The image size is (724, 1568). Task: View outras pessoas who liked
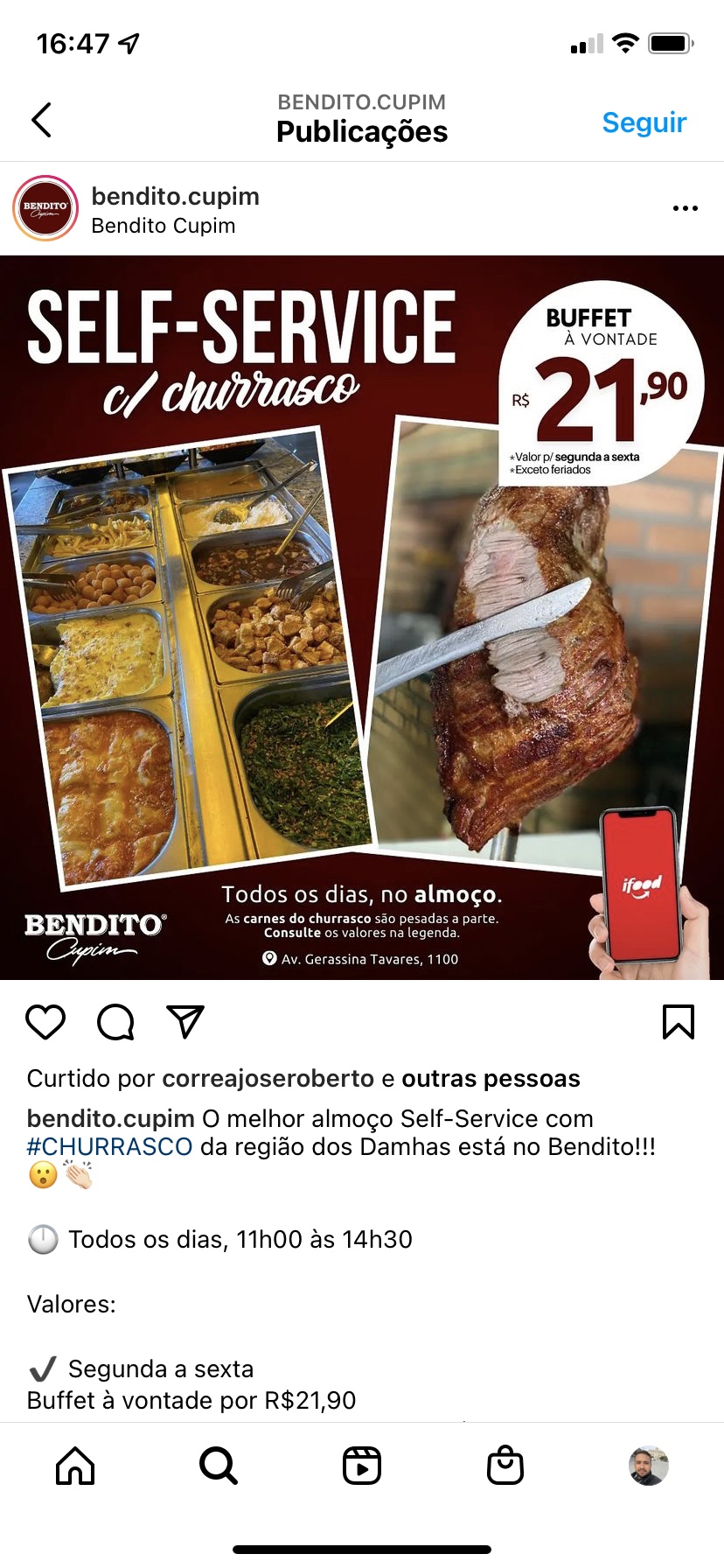(491, 1078)
